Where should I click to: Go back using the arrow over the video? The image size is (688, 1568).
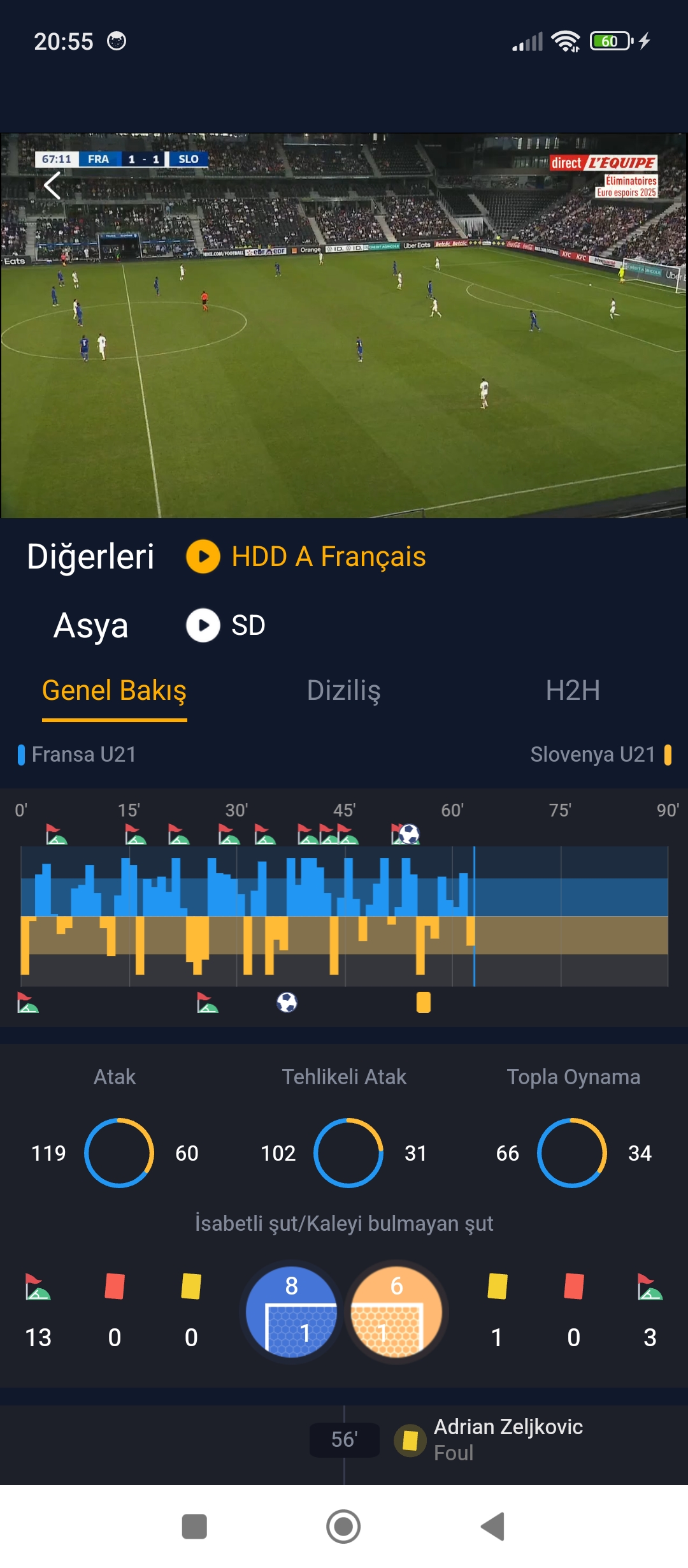(x=52, y=185)
